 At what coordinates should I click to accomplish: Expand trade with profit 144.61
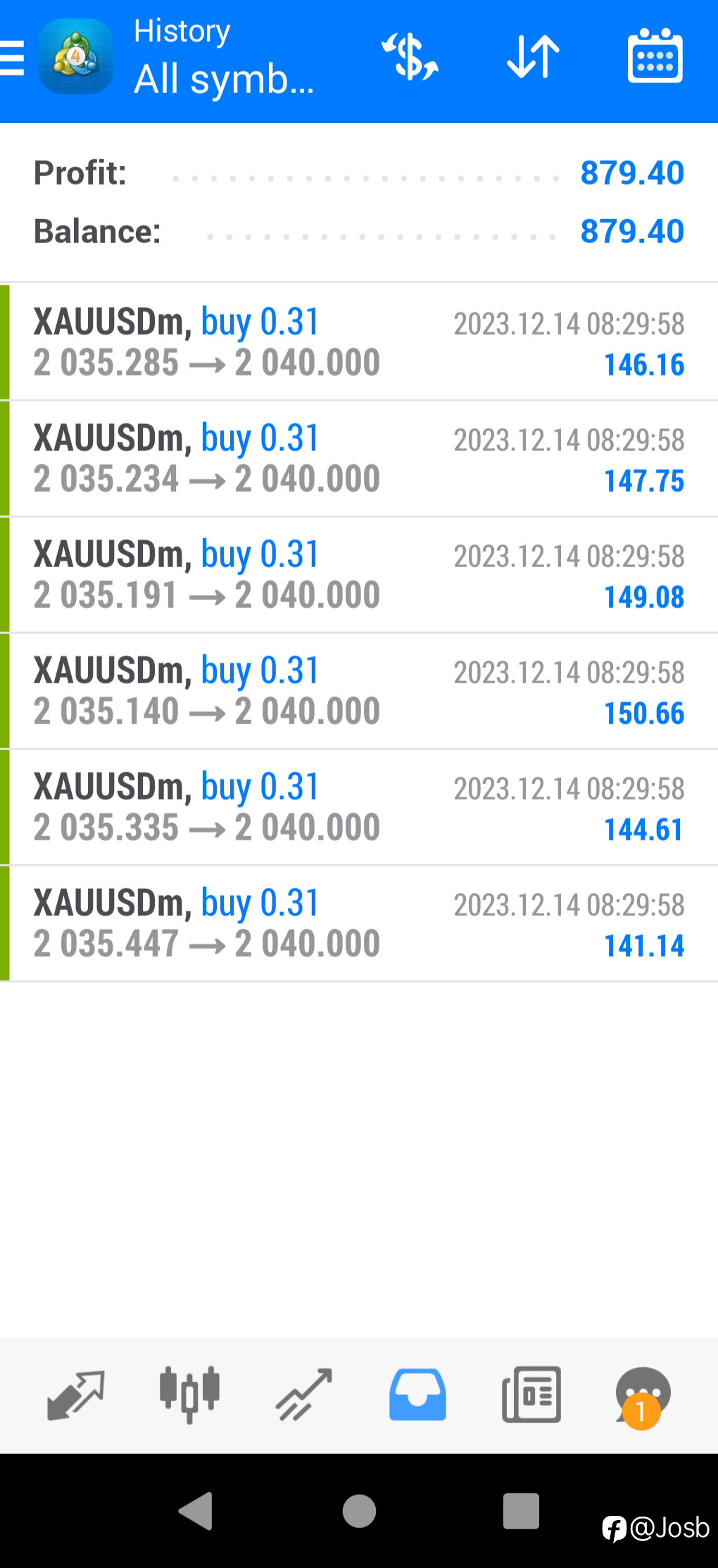[x=359, y=807]
